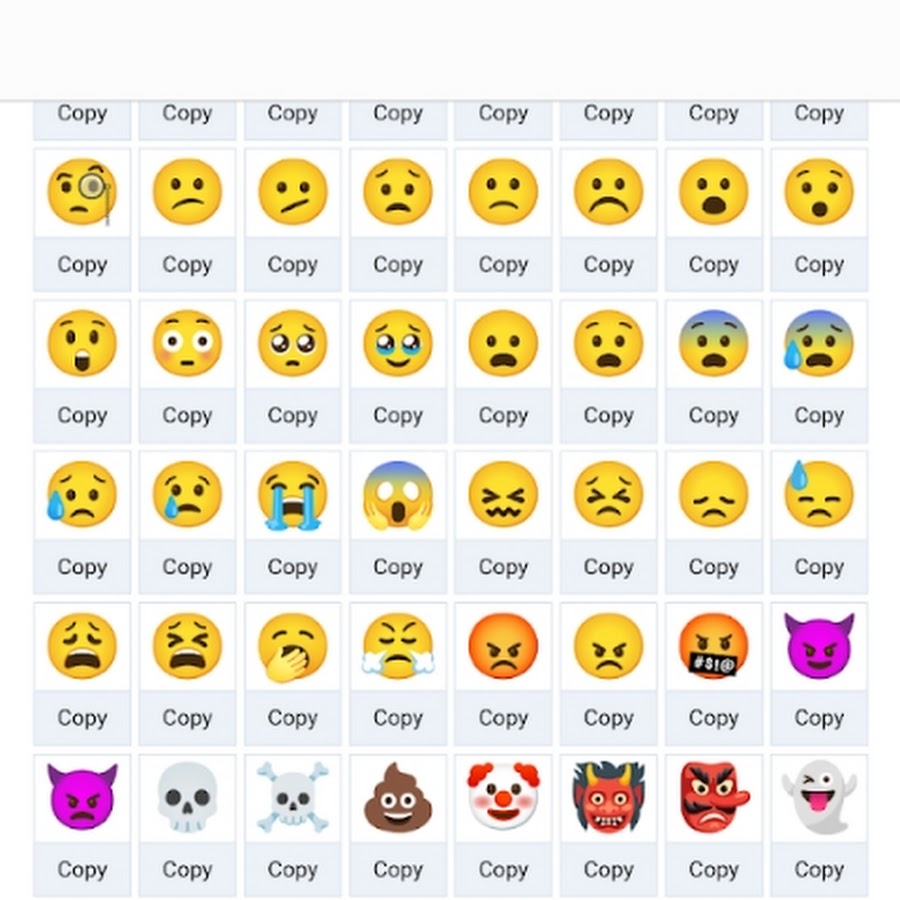Copy the face with symbols on mouth emoji
Image resolution: width=900 pixels, height=900 pixels.
[x=713, y=718]
